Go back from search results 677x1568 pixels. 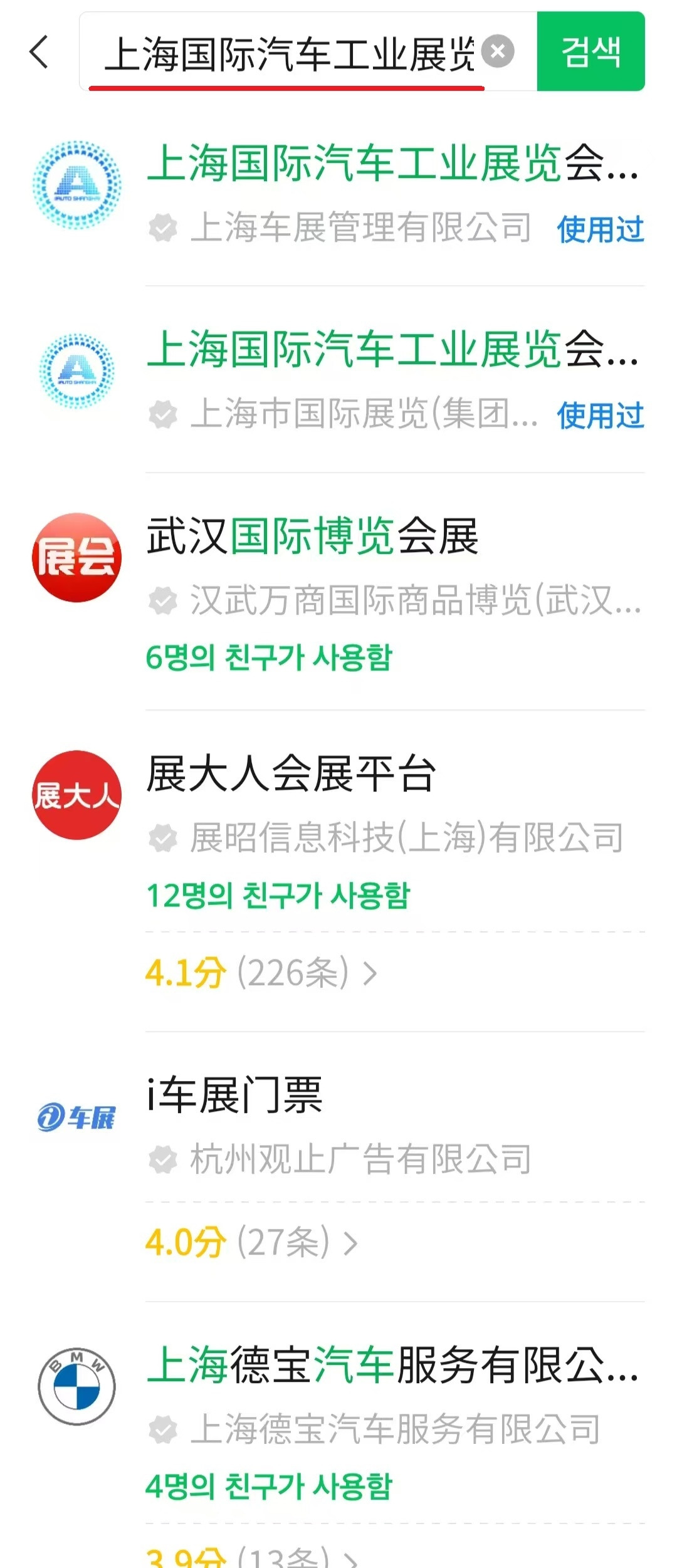pos(39,51)
